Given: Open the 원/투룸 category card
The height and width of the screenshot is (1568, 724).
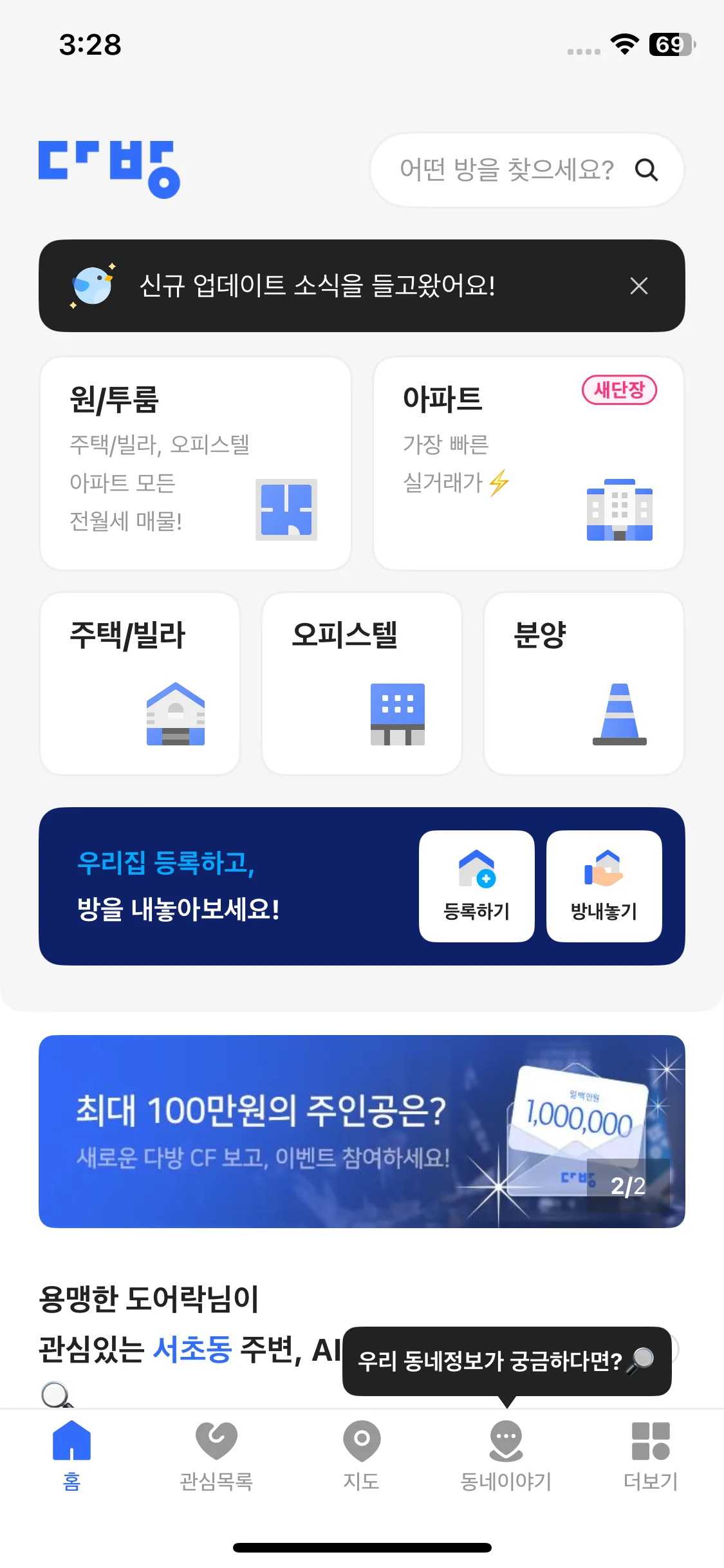Looking at the screenshot, I should coord(194,463).
